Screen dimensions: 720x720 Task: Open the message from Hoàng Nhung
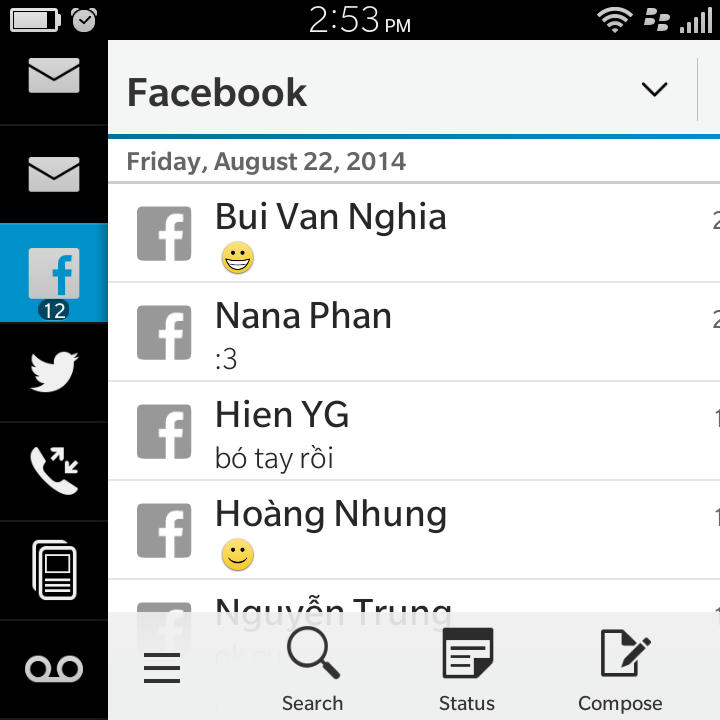pyautogui.click(x=420, y=530)
